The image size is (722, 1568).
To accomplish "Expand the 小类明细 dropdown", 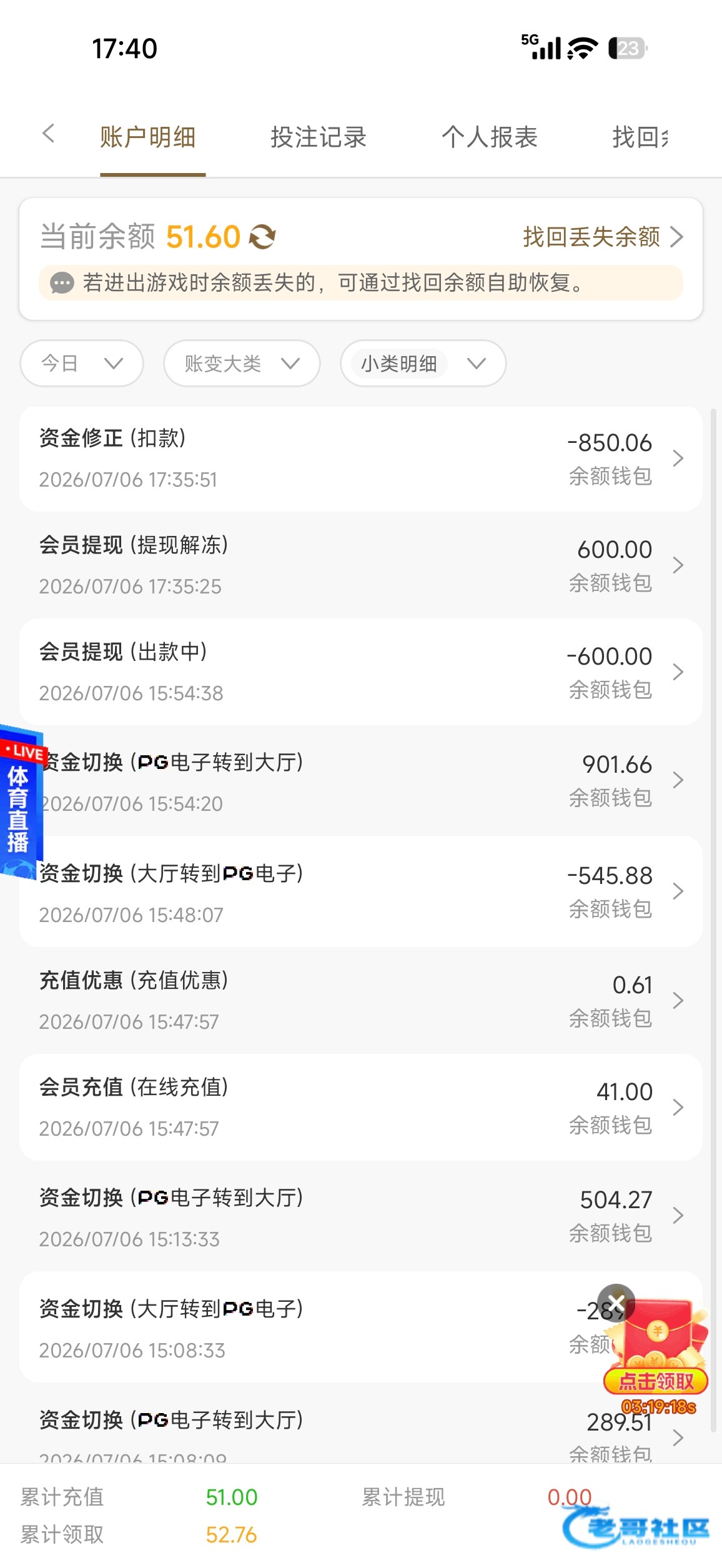I will [423, 363].
